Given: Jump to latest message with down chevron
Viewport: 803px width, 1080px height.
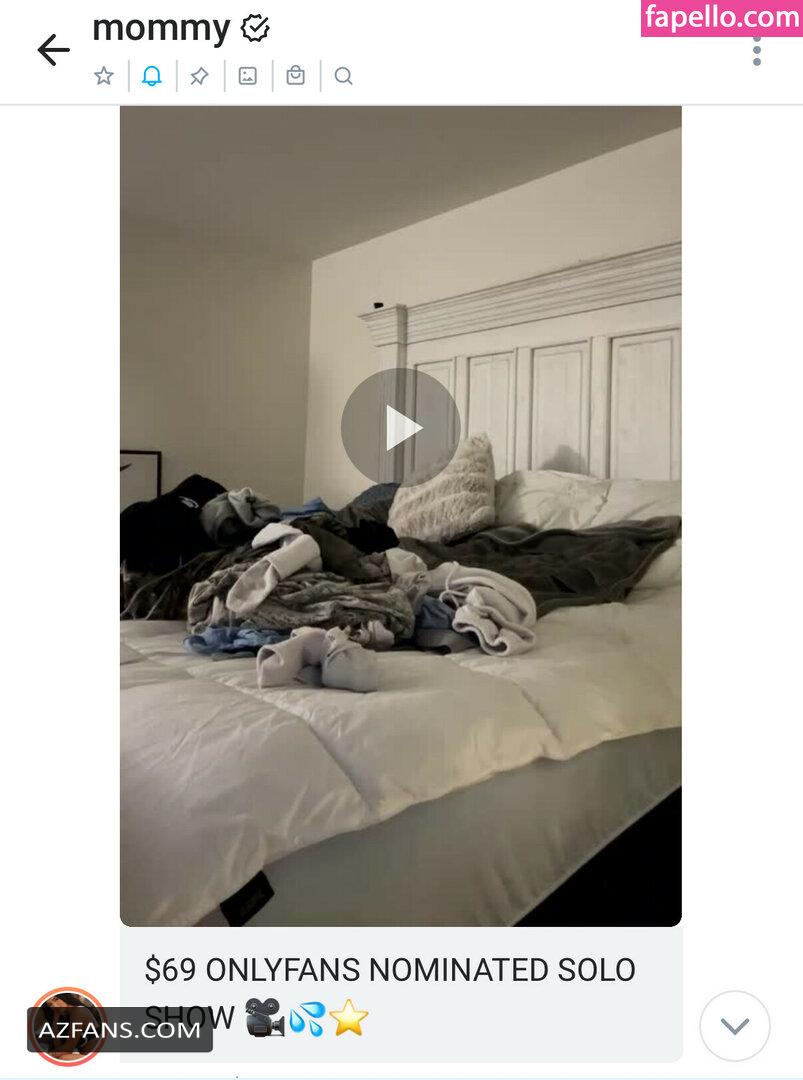Looking at the screenshot, I should (x=735, y=1026).
